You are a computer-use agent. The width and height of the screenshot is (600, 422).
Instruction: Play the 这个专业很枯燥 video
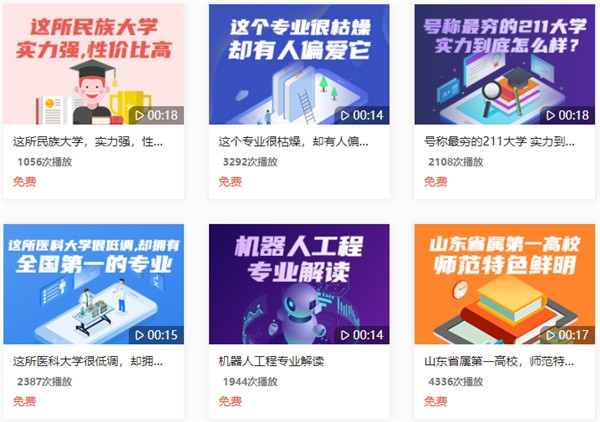pos(299,65)
